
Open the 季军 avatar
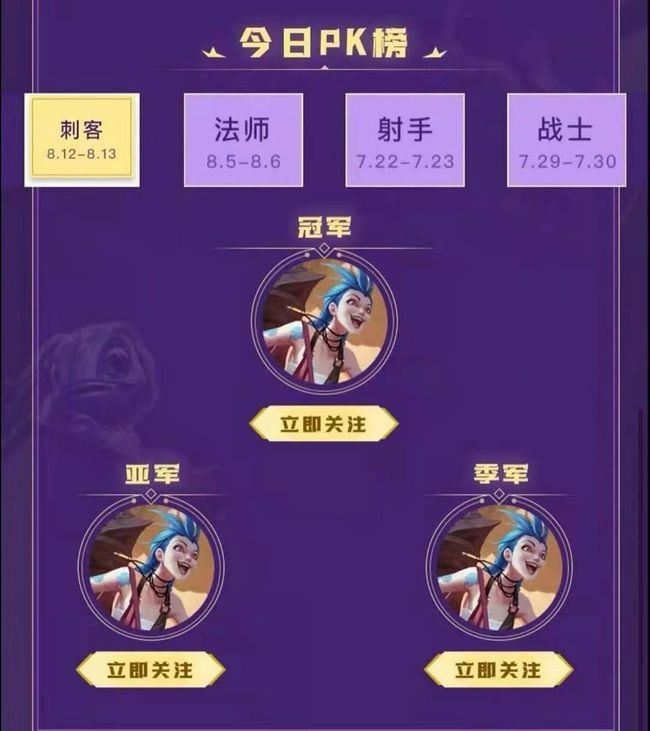[x=499, y=567]
